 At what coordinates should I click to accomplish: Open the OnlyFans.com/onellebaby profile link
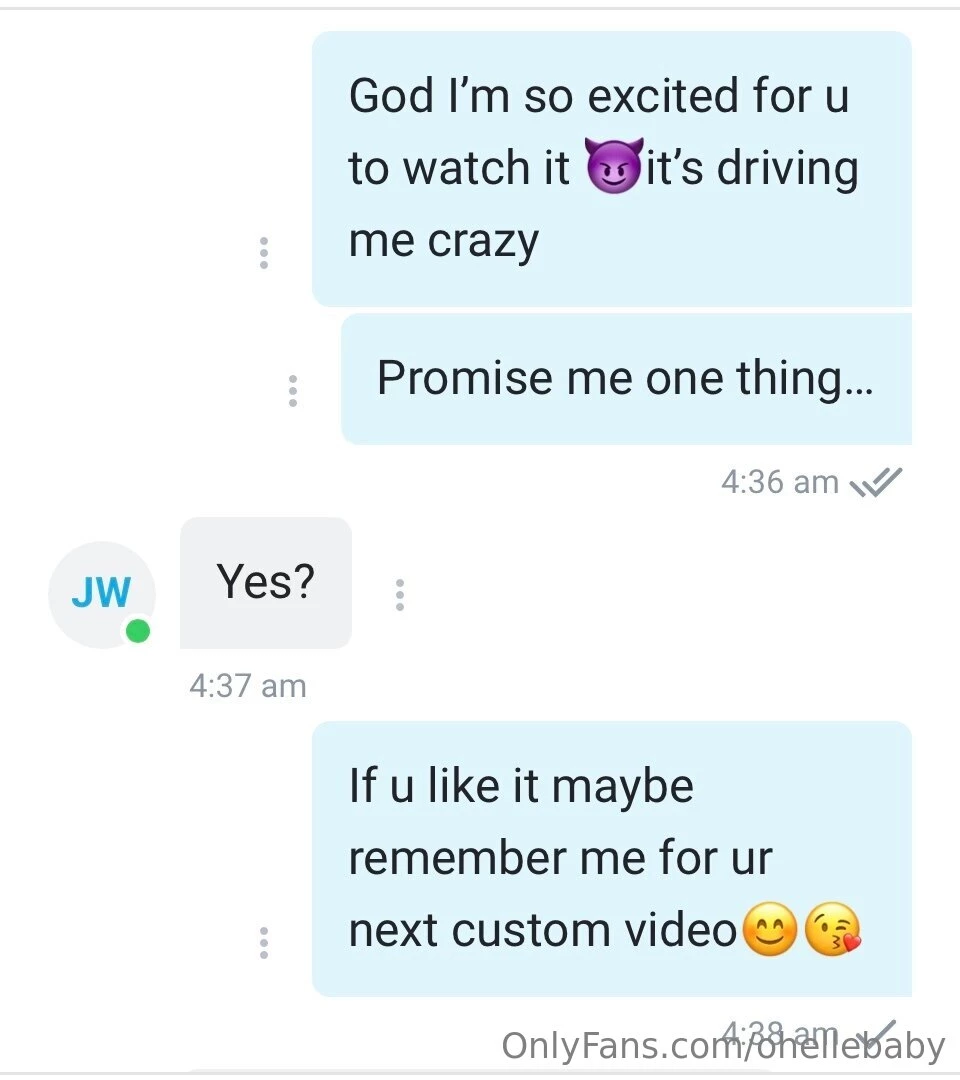click(722, 1048)
